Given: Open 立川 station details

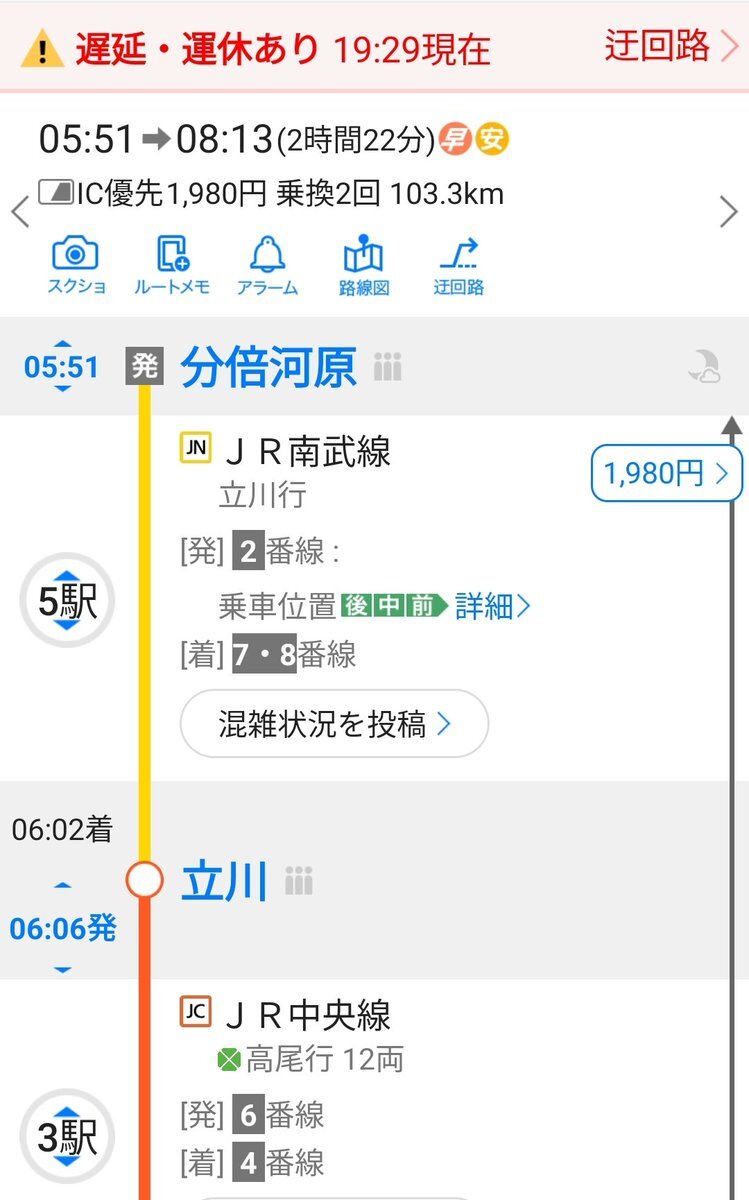Looking at the screenshot, I should [x=224, y=882].
